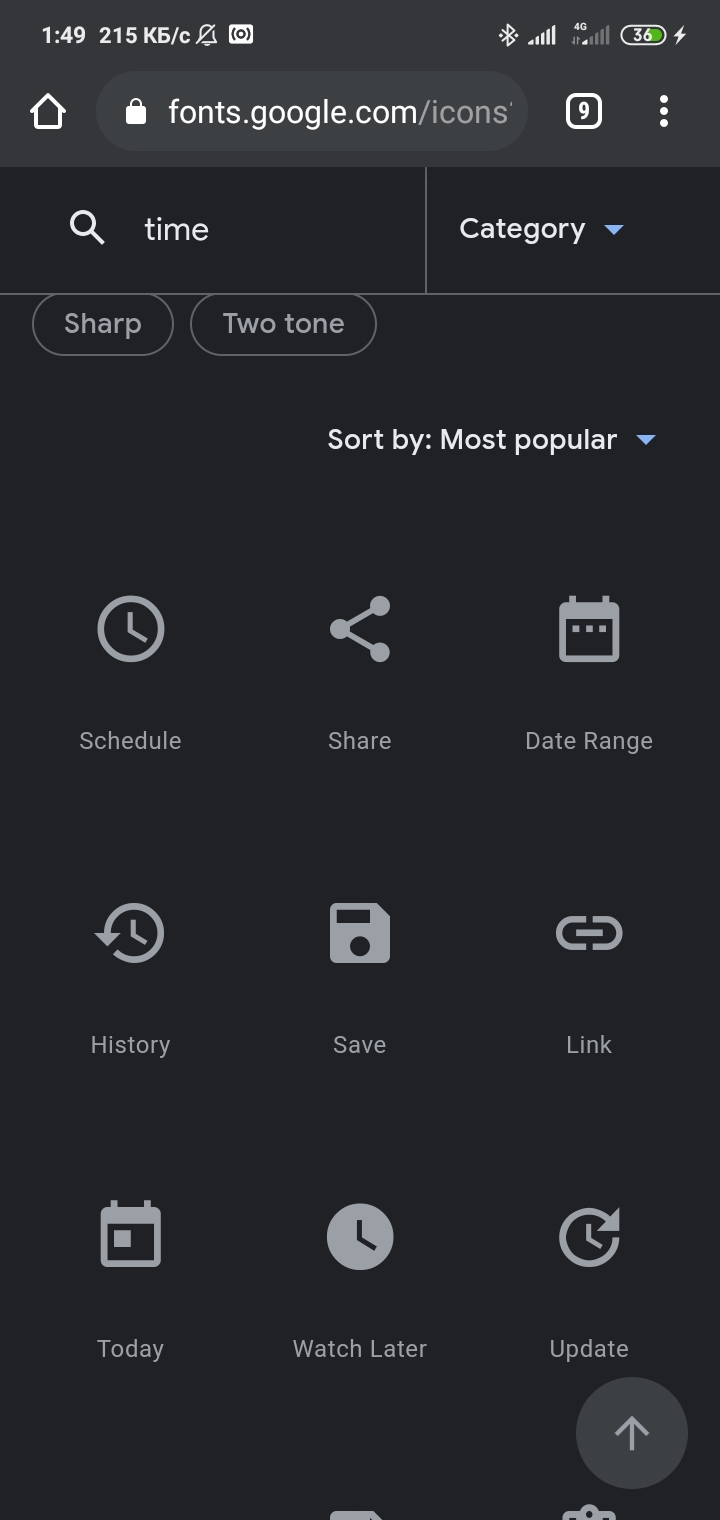
Task: Select the Two tone style chip
Action: [x=283, y=324]
